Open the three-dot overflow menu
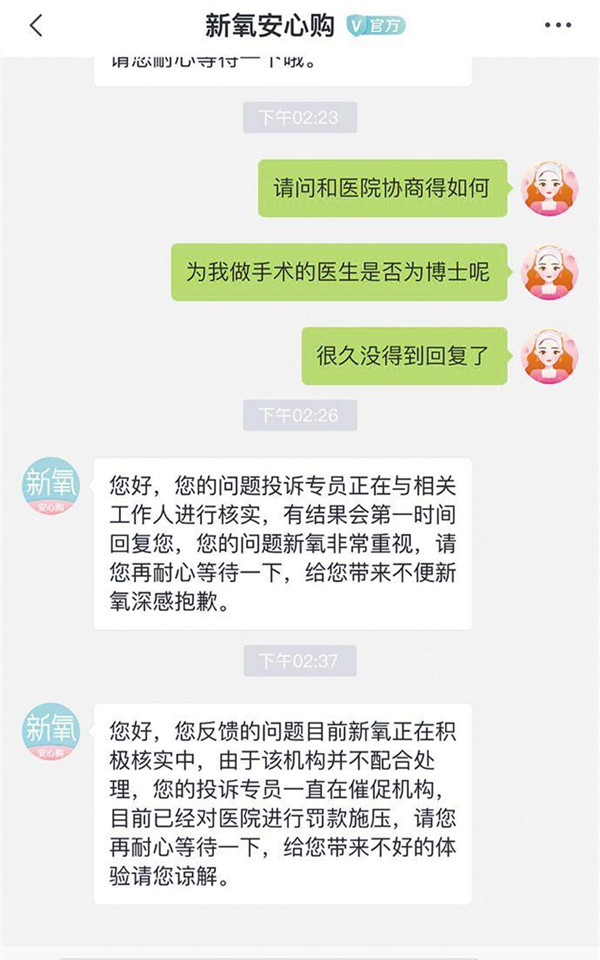The height and width of the screenshot is (960, 600). tap(558, 26)
